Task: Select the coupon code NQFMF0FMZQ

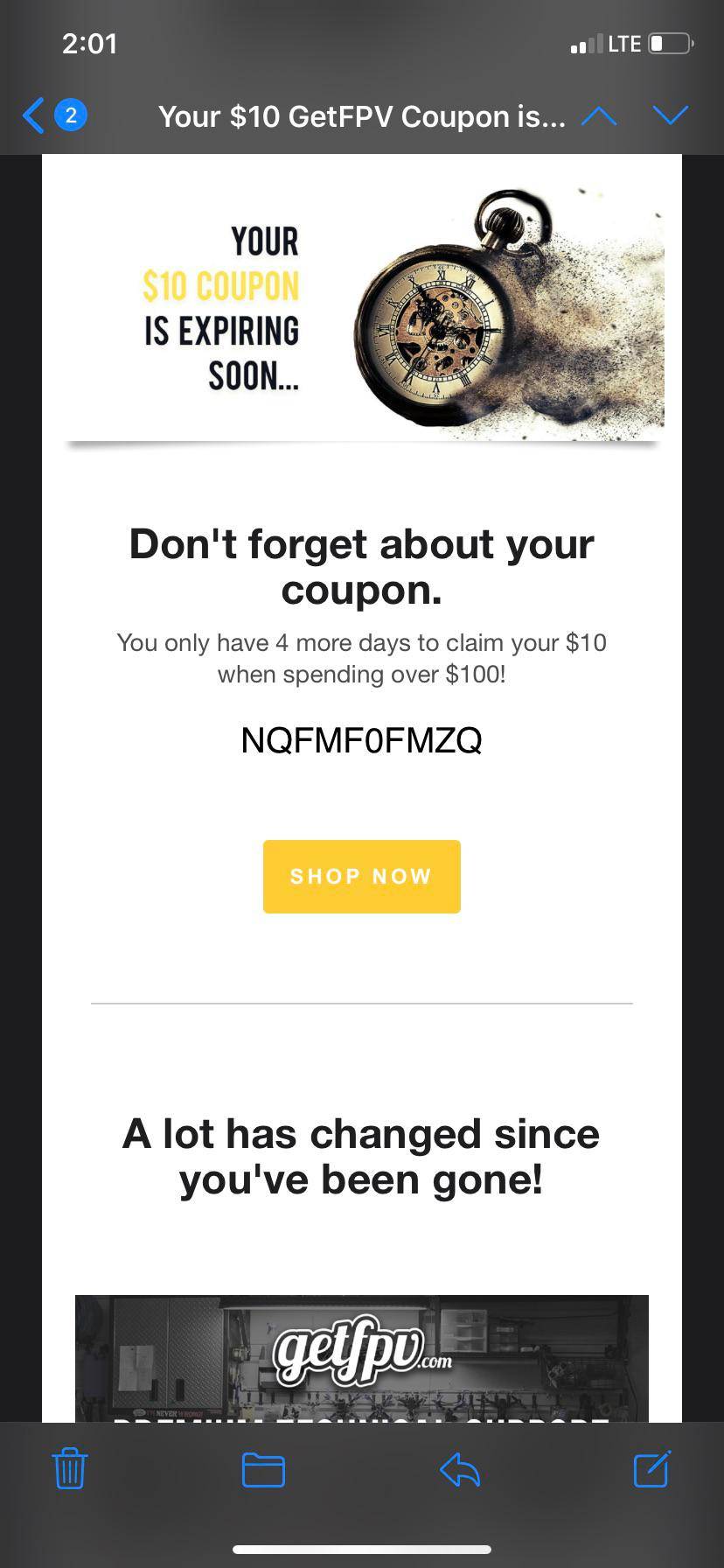Action: click(x=361, y=740)
